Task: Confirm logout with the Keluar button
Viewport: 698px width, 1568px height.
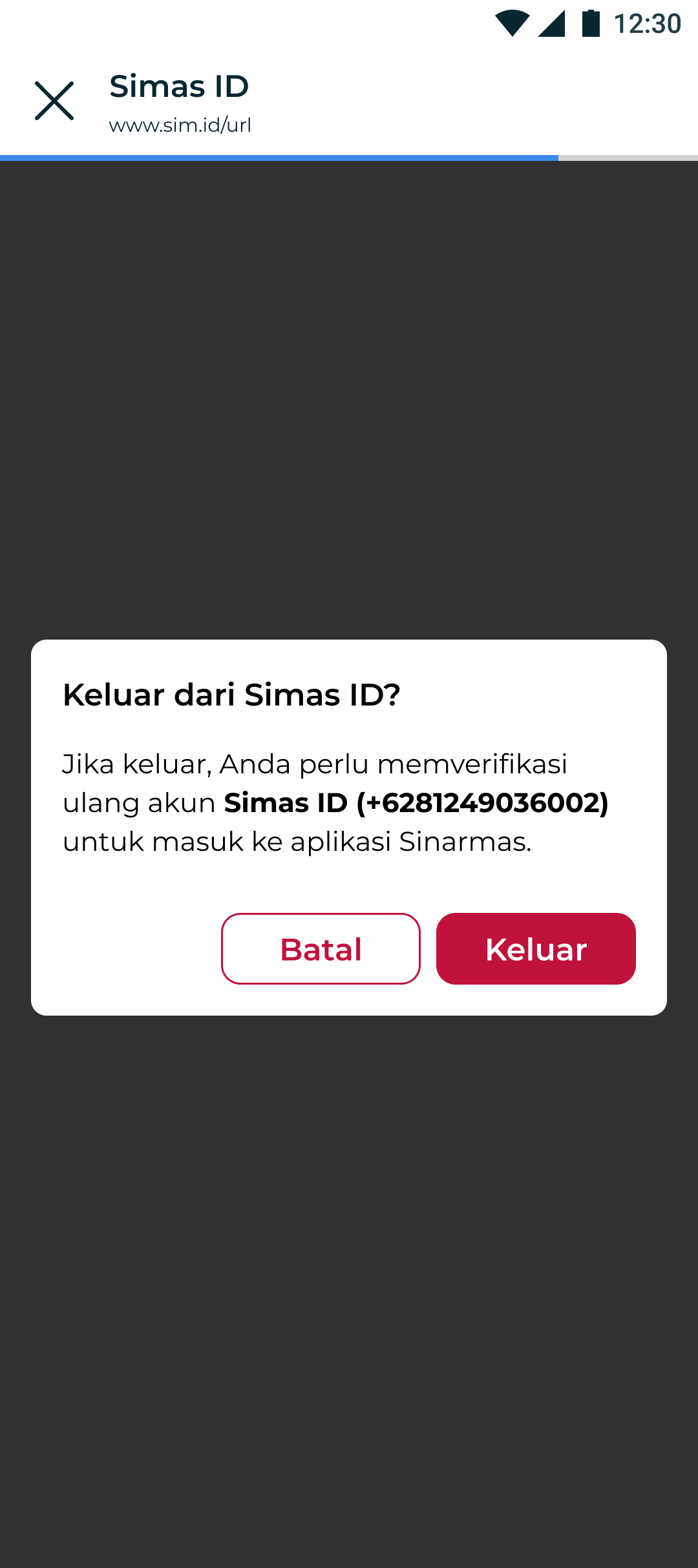Action: click(x=536, y=948)
